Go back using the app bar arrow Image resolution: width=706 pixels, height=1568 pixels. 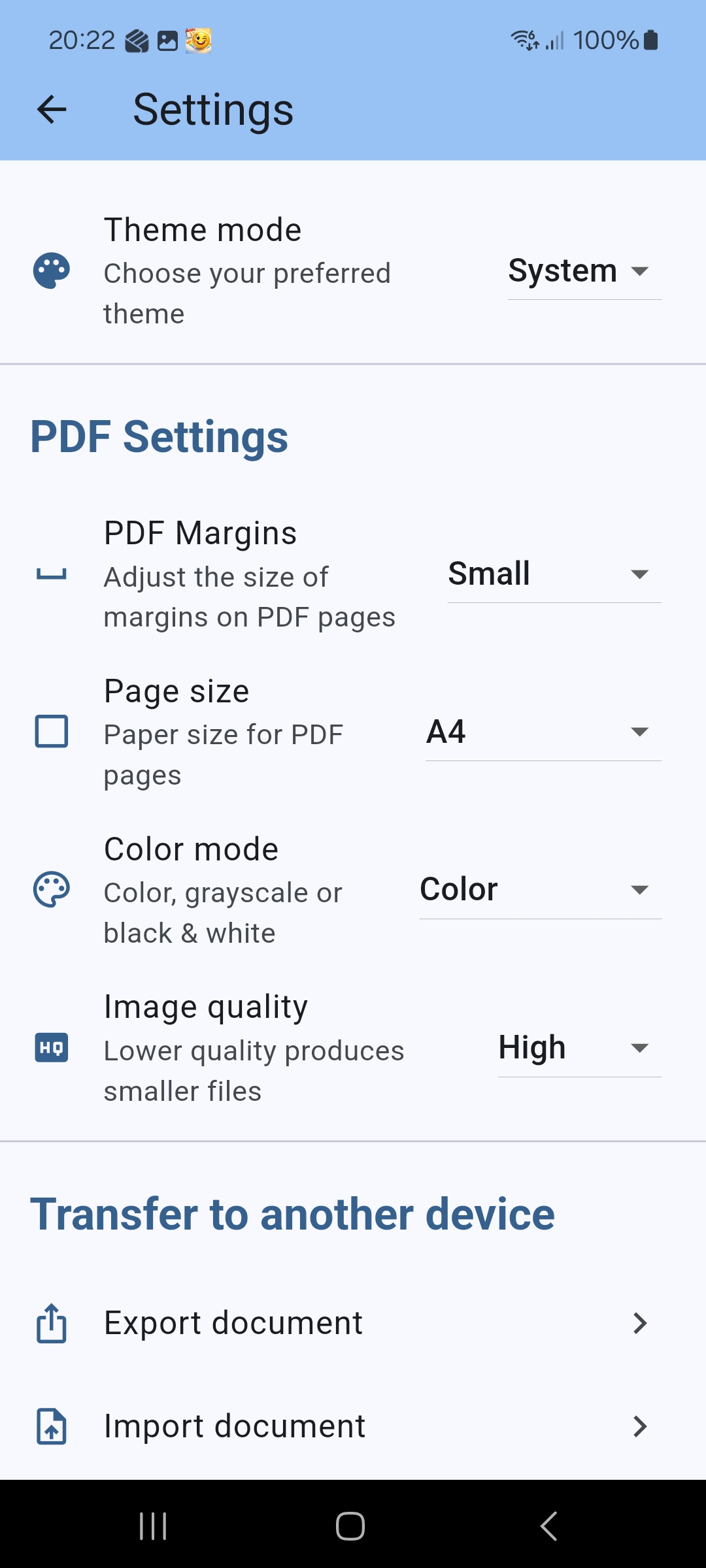pyautogui.click(x=52, y=109)
